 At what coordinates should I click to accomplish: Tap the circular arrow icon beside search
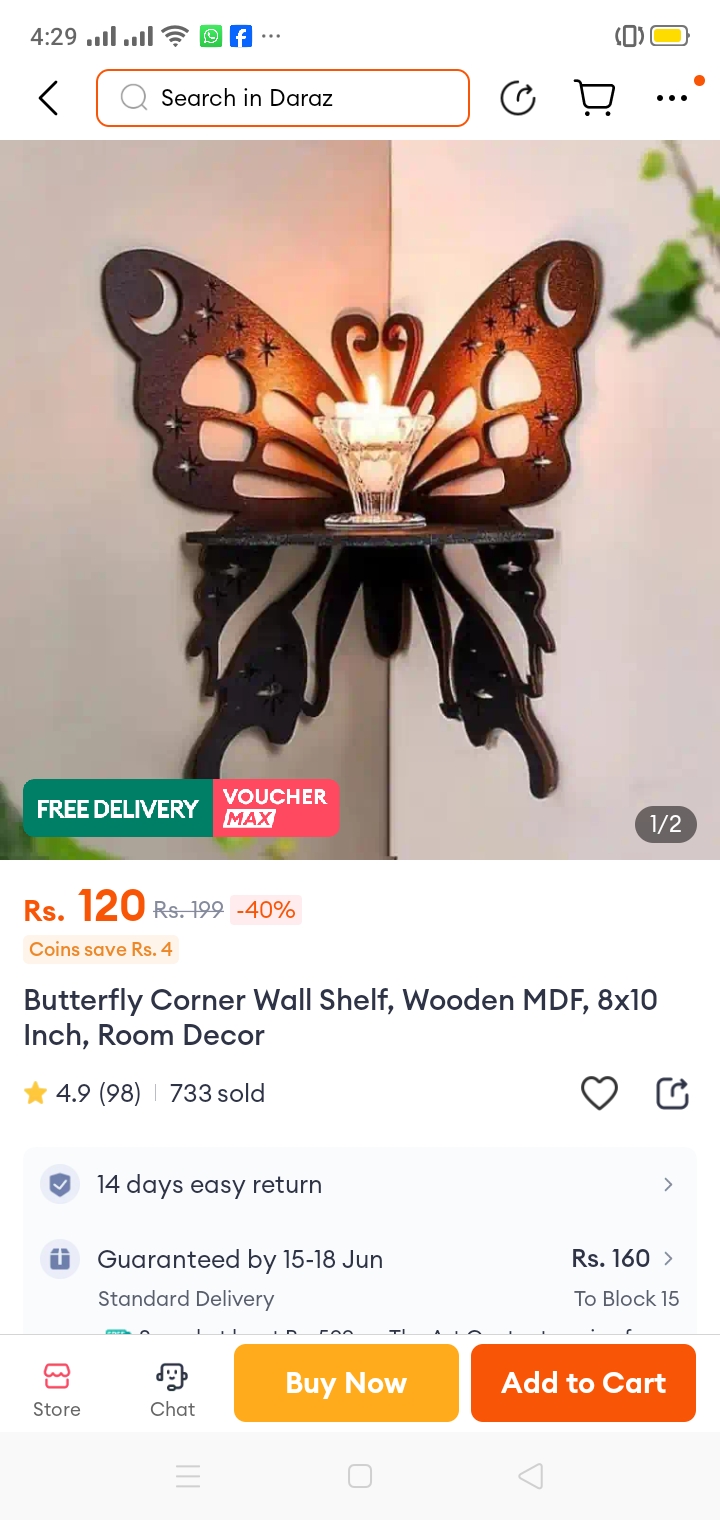(518, 98)
